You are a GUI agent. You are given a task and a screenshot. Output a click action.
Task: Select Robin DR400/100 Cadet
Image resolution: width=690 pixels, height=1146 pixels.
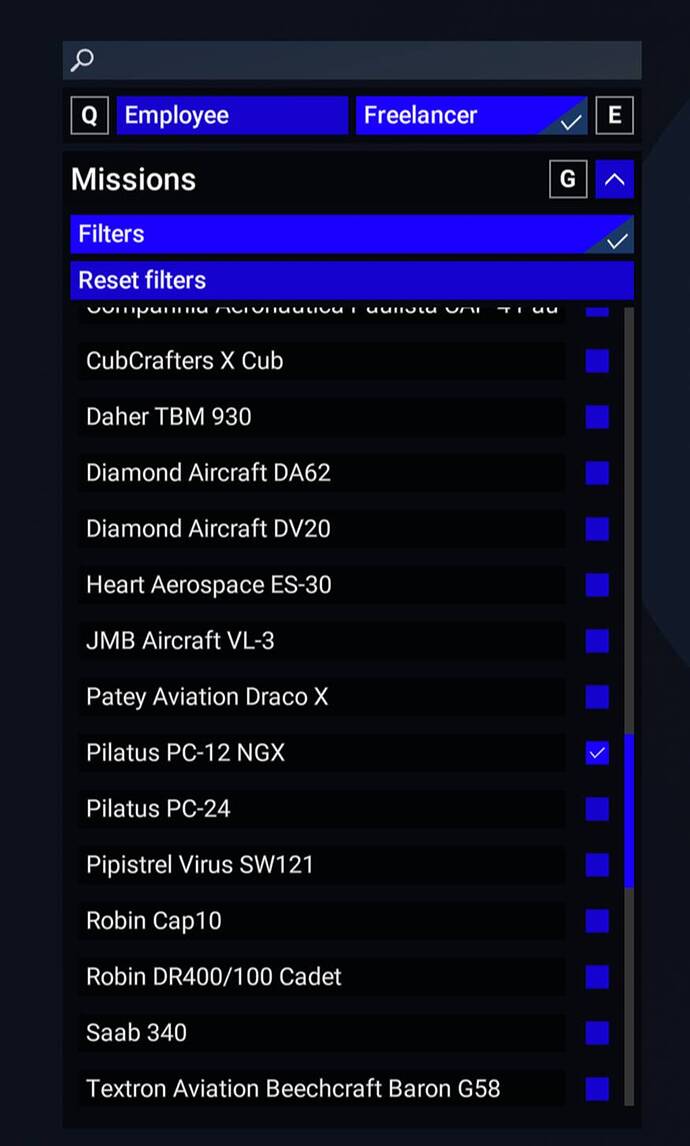pos(597,977)
